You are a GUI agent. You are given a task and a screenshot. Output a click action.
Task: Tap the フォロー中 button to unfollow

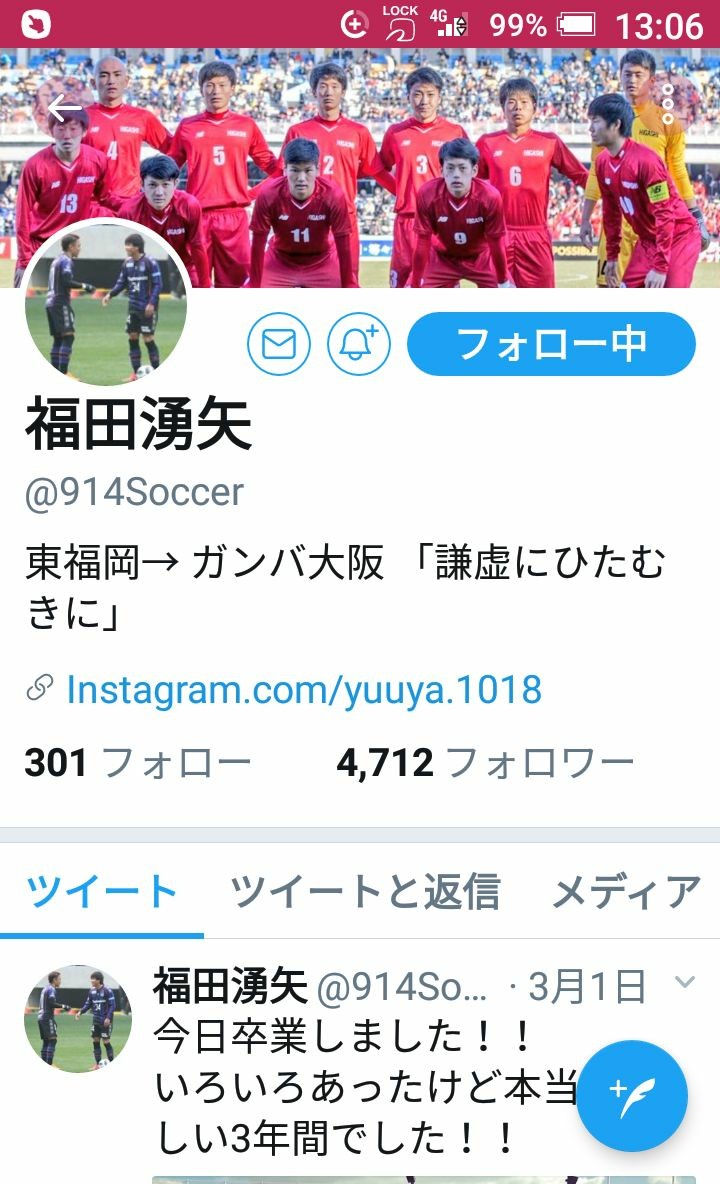(551, 344)
